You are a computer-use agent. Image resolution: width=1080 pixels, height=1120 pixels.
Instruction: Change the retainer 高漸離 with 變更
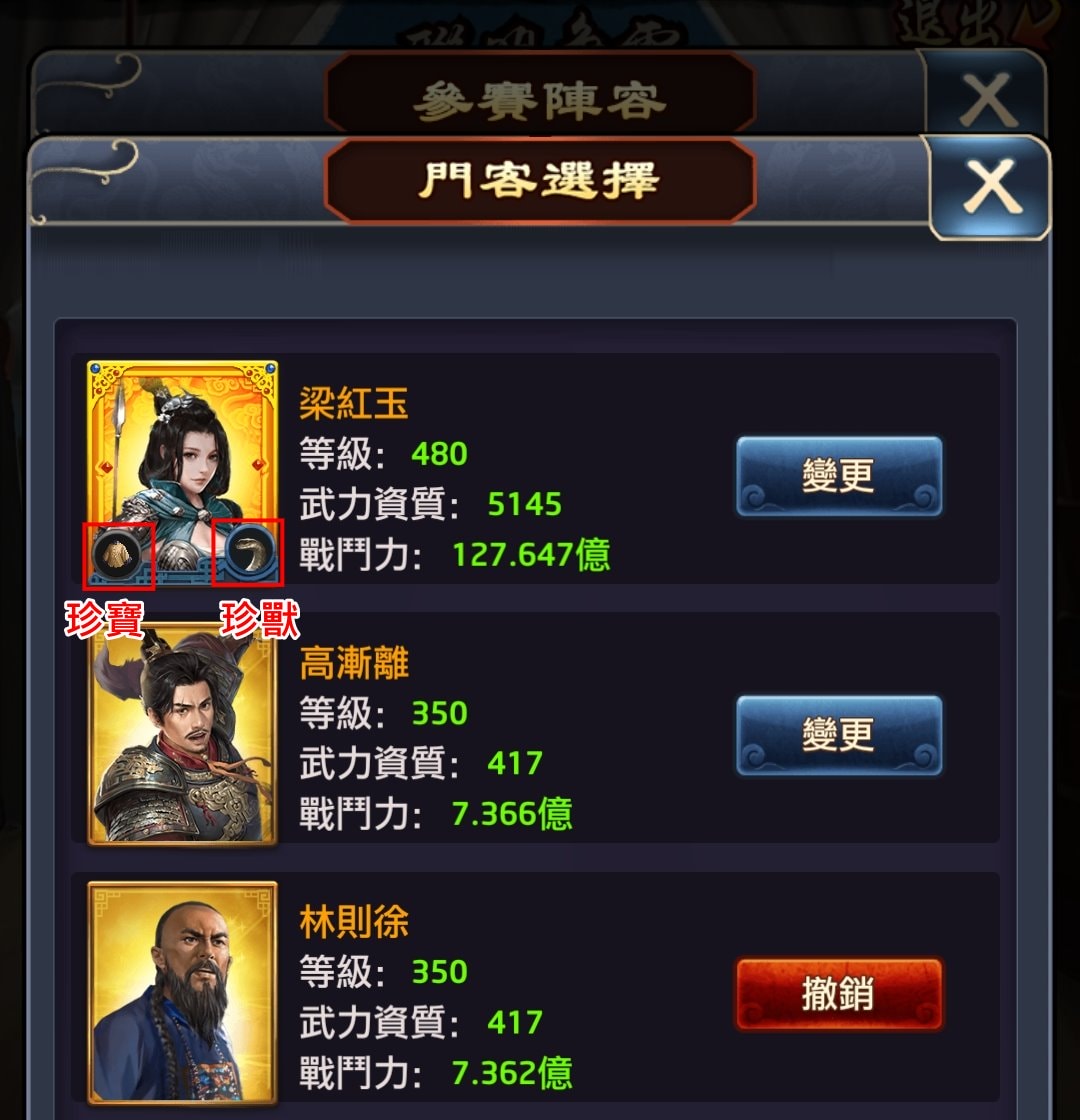pyautogui.click(x=839, y=735)
